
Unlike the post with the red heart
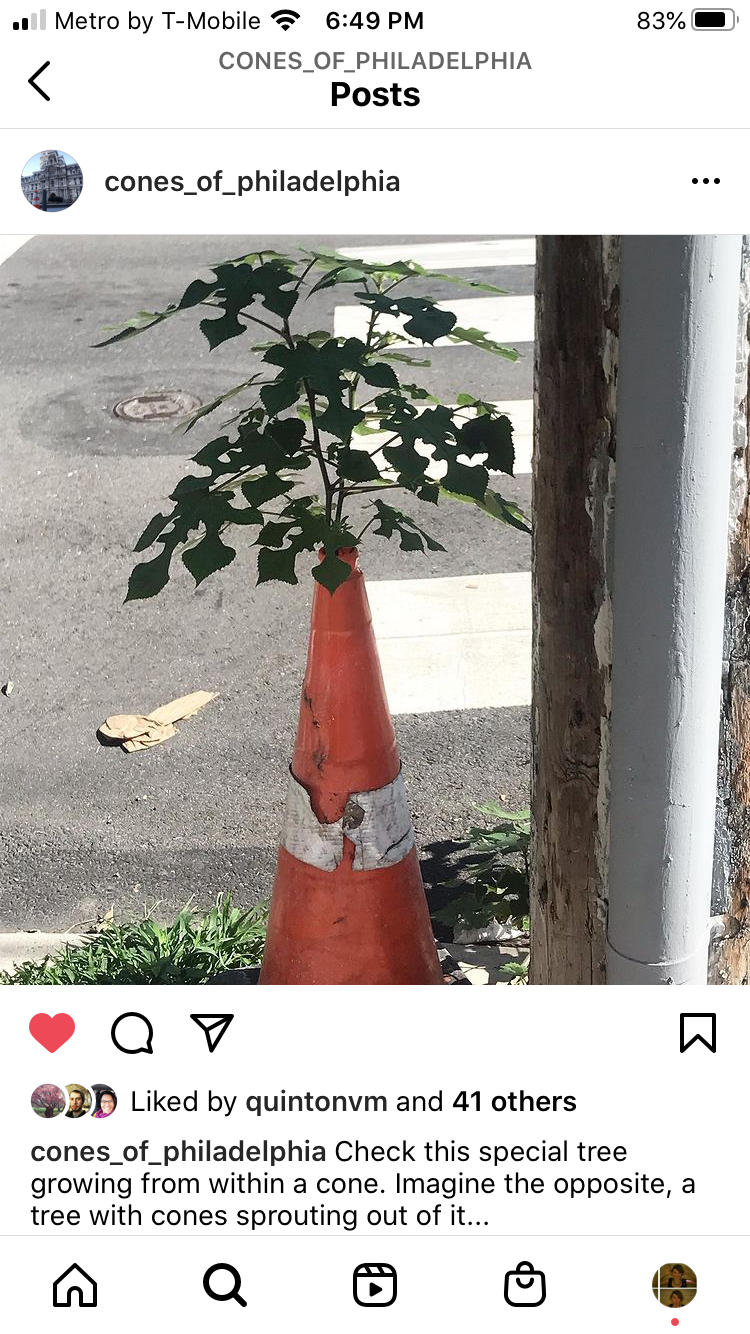(52, 1033)
